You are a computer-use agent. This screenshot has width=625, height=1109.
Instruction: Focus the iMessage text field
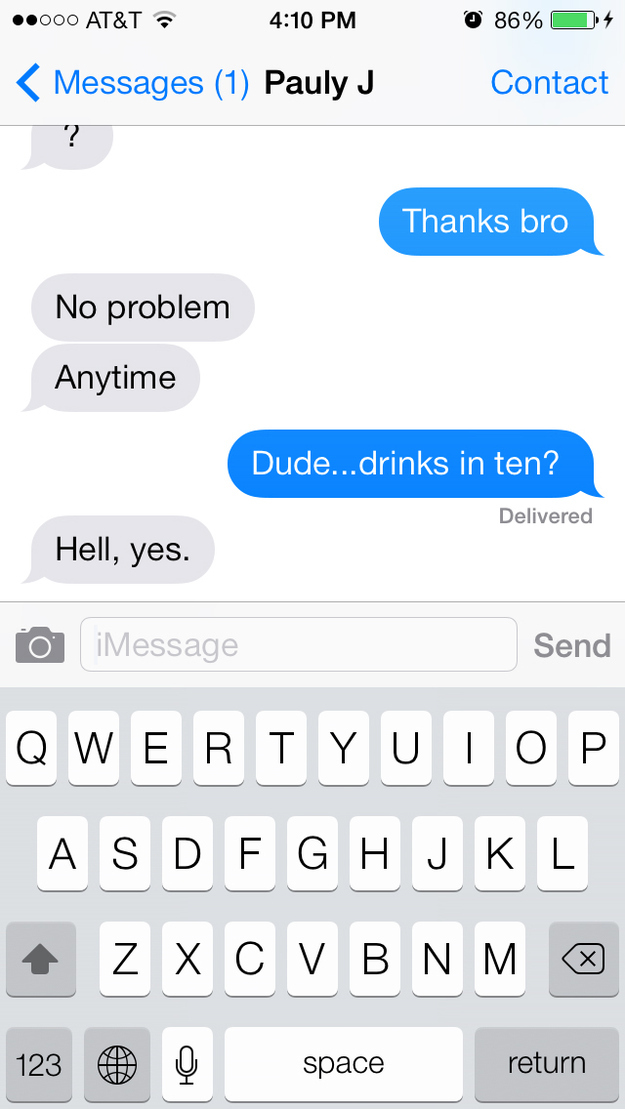298,644
